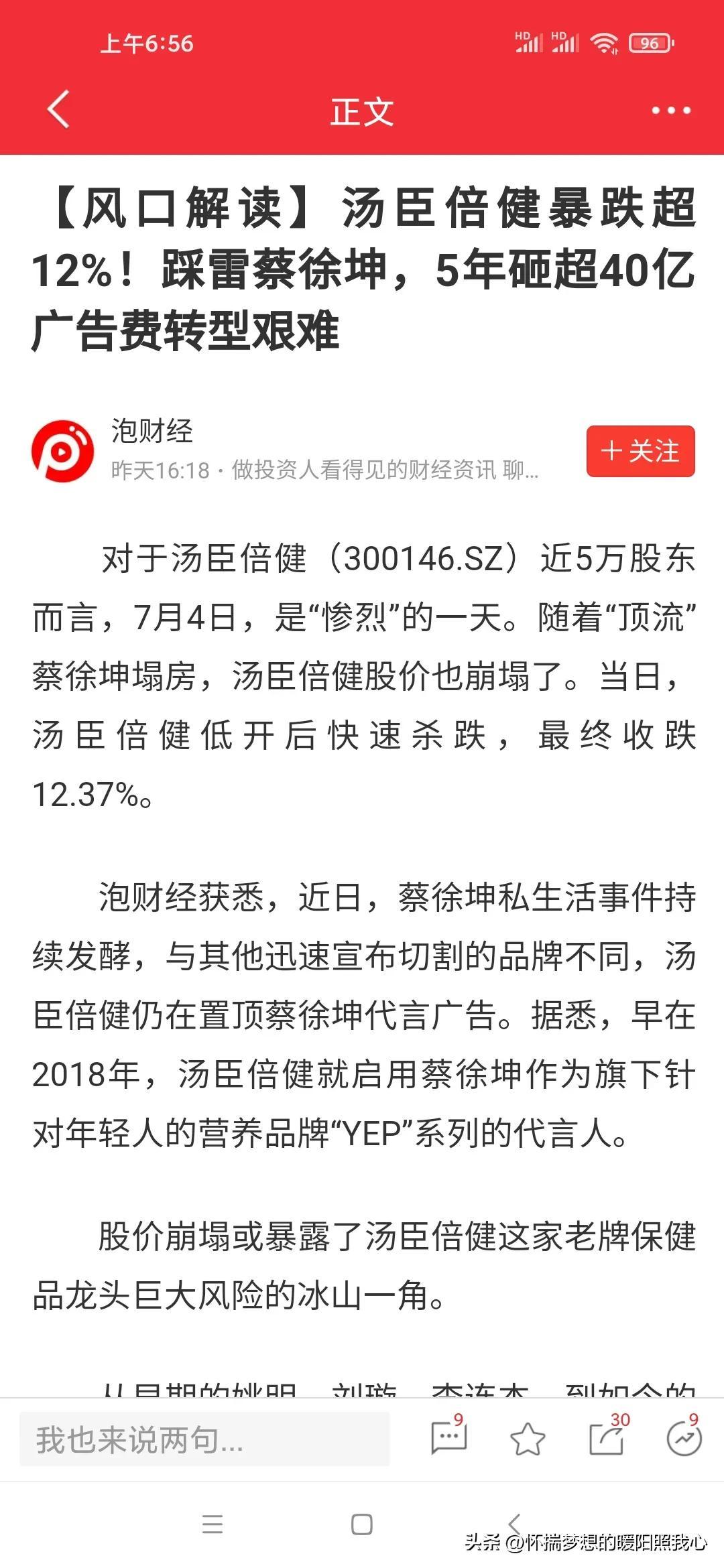The image size is (724, 1568).
Task: Share the article
Action: coord(607,1437)
